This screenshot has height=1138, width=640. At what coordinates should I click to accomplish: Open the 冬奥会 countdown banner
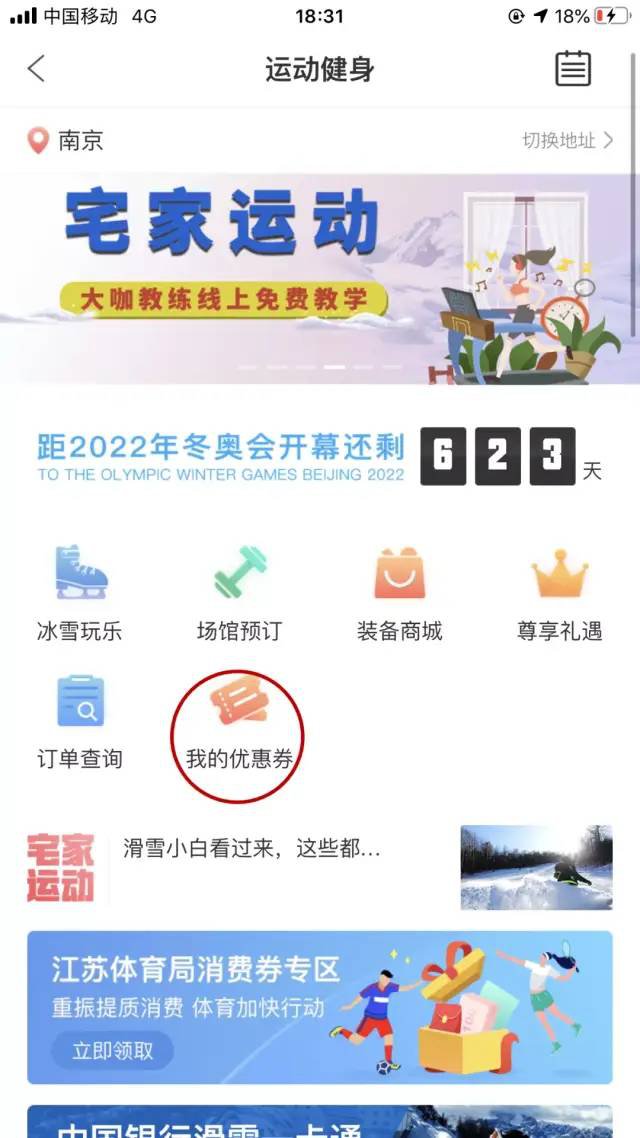coord(320,458)
